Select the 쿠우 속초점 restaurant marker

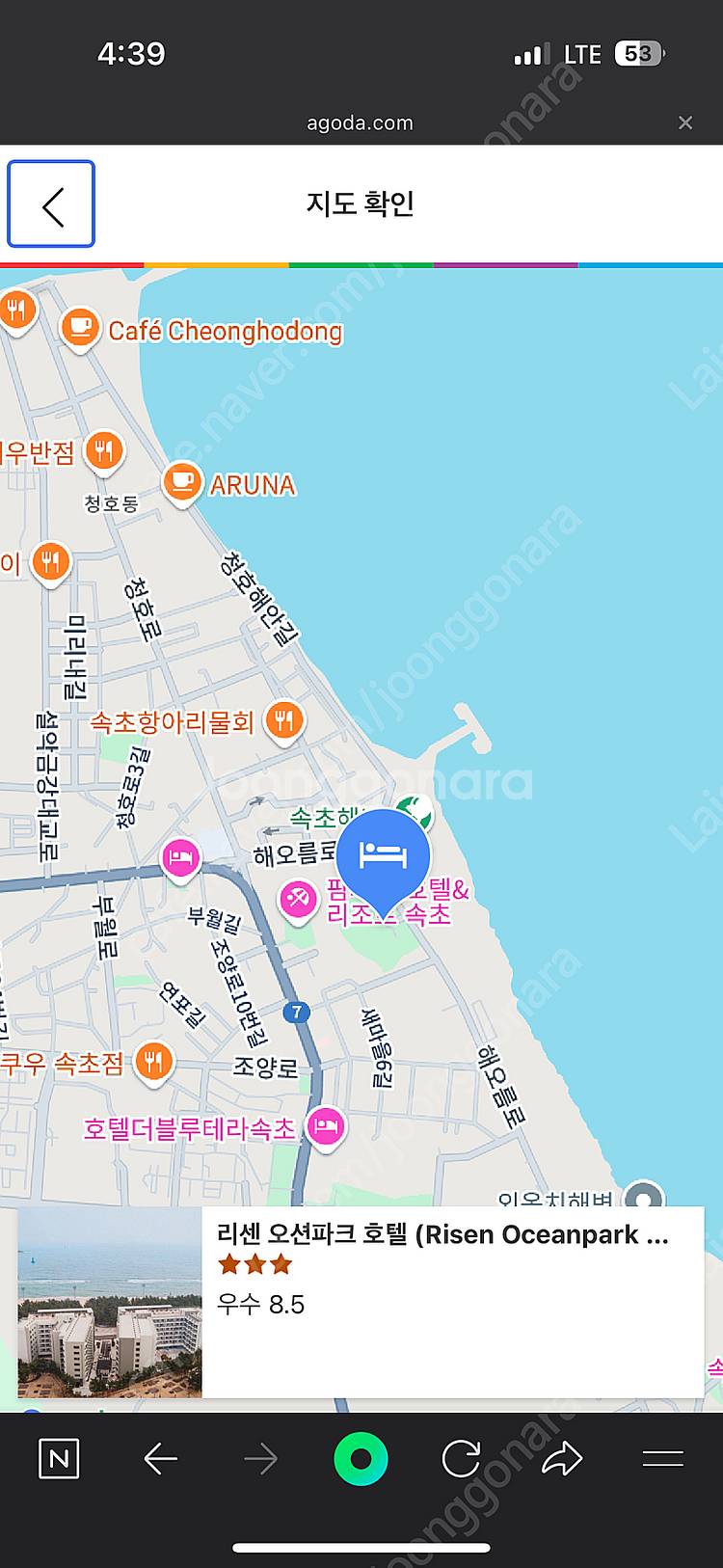click(153, 1063)
